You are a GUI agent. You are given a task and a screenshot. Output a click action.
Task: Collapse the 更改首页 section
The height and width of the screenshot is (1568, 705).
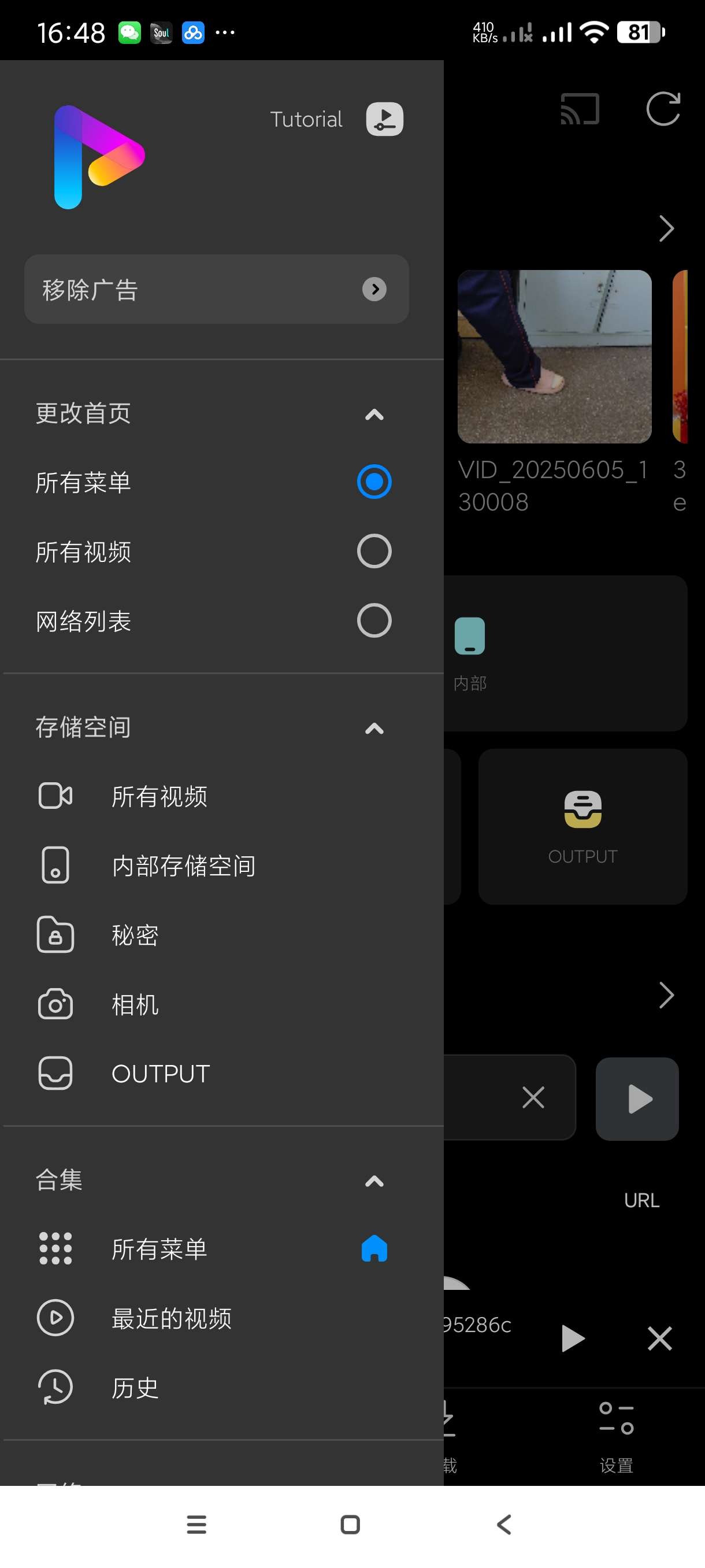tap(373, 415)
